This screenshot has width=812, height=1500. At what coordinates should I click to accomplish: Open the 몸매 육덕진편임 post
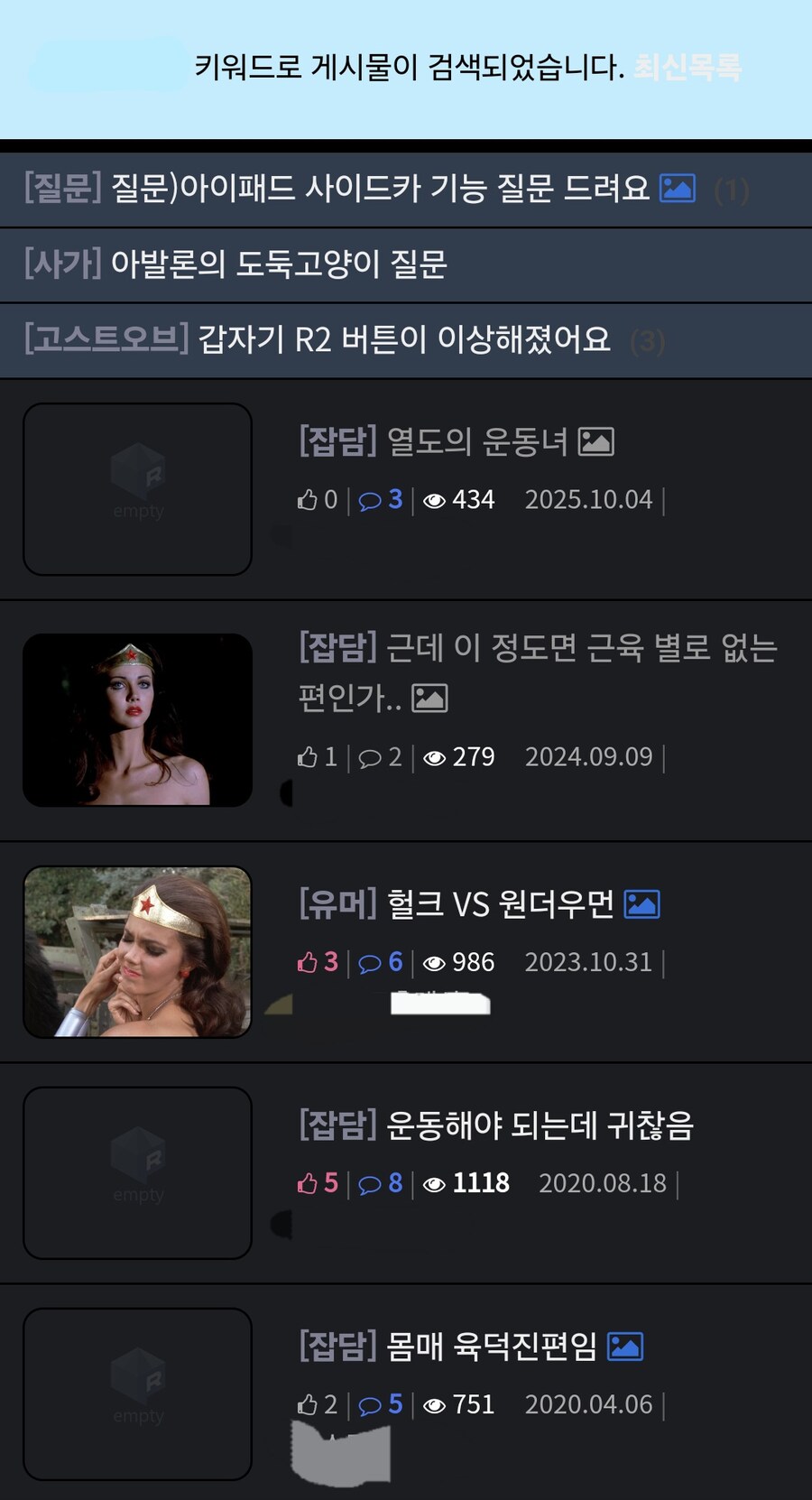(491, 1347)
